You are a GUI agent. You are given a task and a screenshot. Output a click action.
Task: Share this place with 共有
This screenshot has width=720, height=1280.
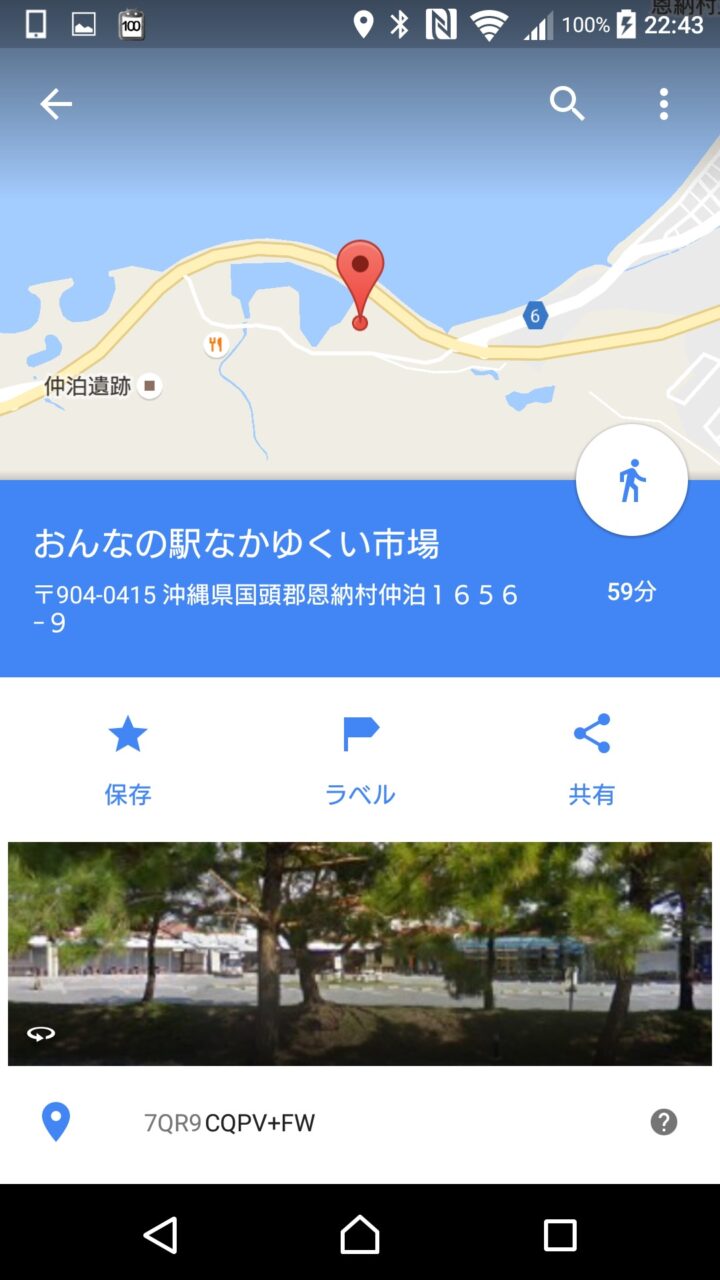[592, 760]
